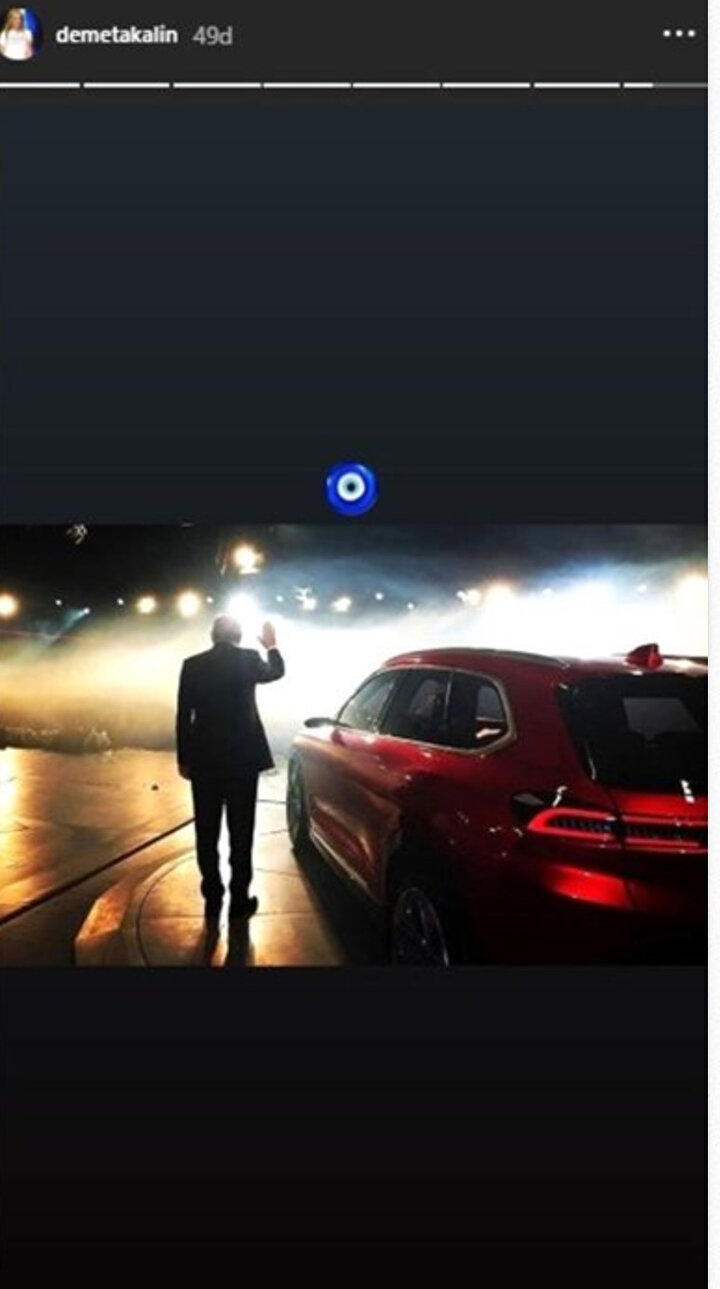Open demetakalin's profile picture
The image size is (720, 1289).
(17, 35)
